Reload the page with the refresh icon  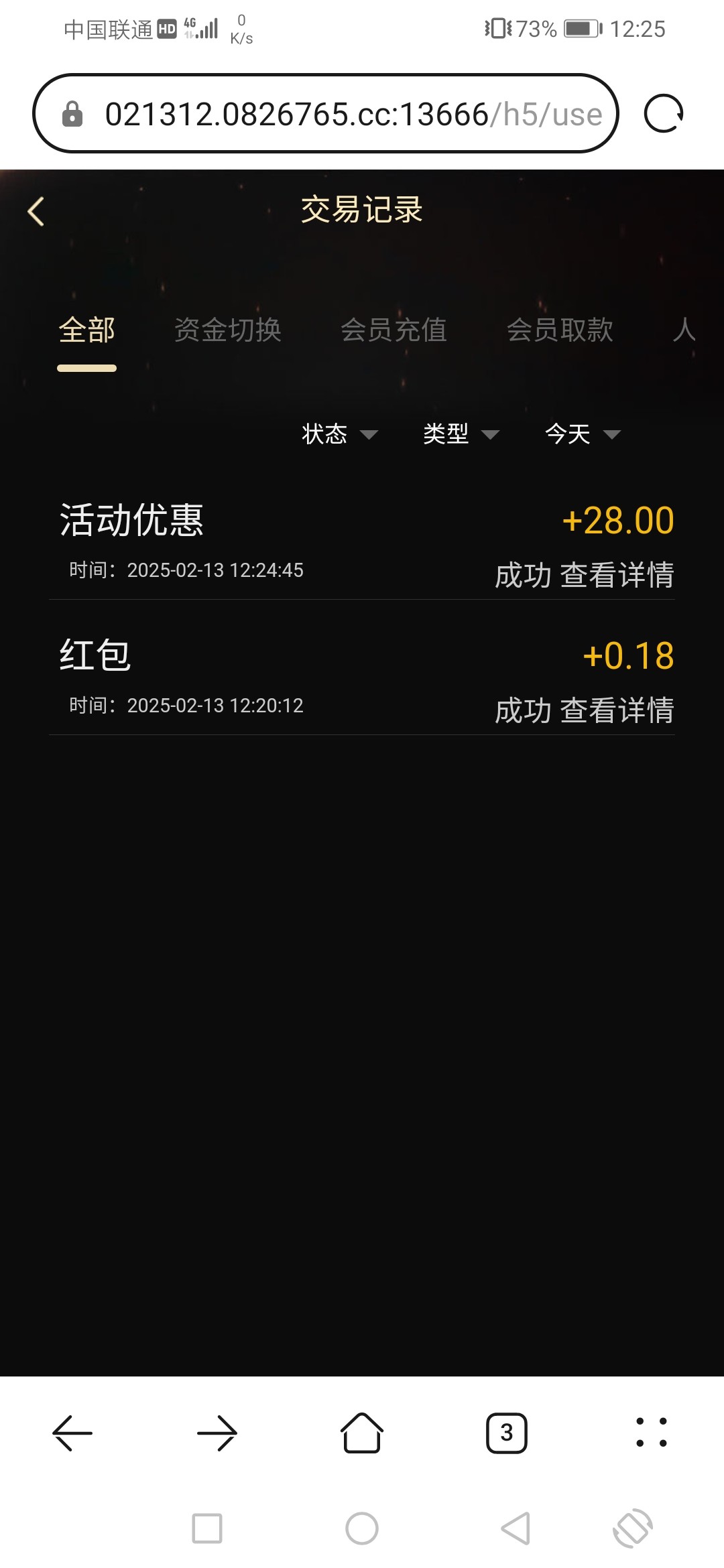click(663, 114)
